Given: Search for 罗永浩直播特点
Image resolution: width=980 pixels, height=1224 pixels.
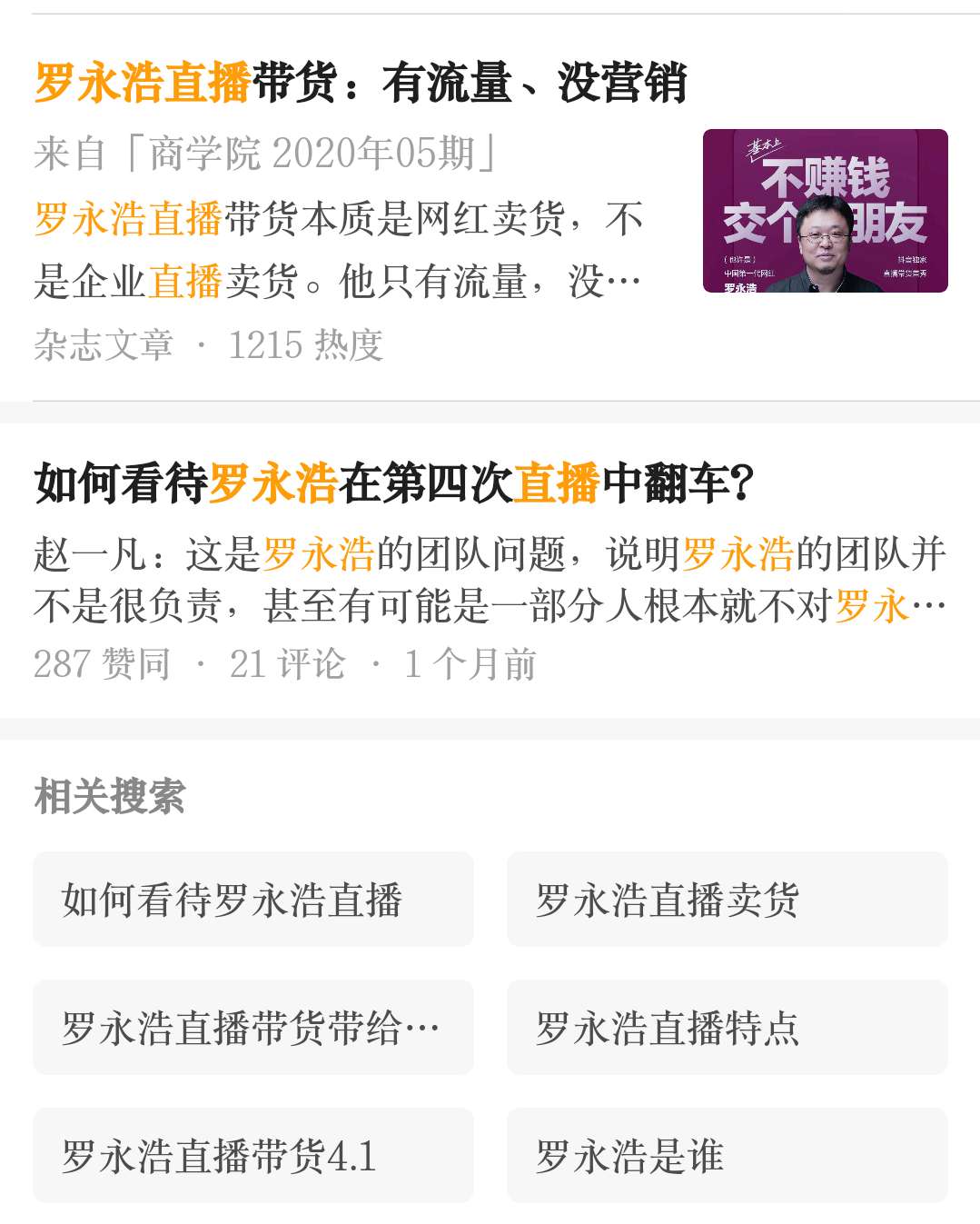Looking at the screenshot, I should coord(727,1028).
